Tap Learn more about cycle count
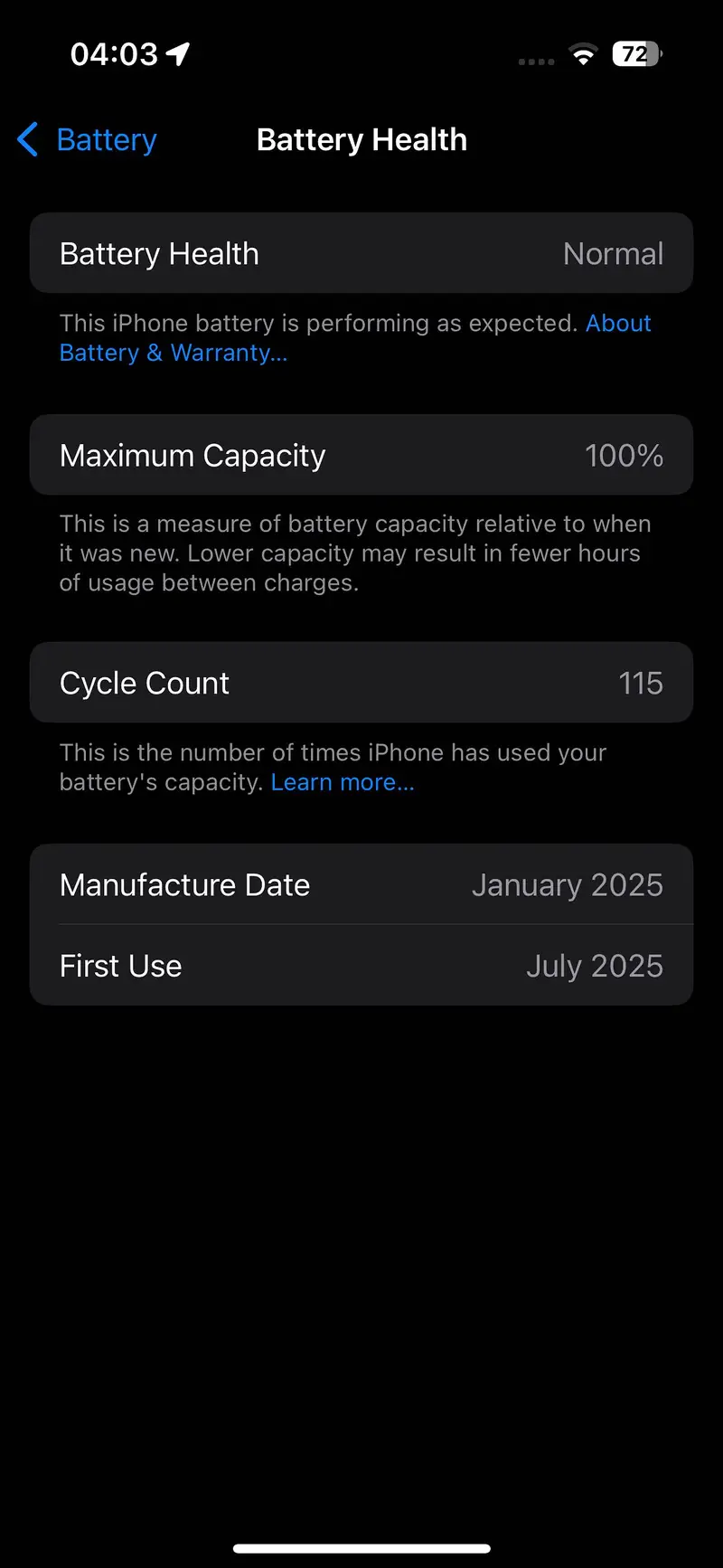 pyautogui.click(x=343, y=782)
